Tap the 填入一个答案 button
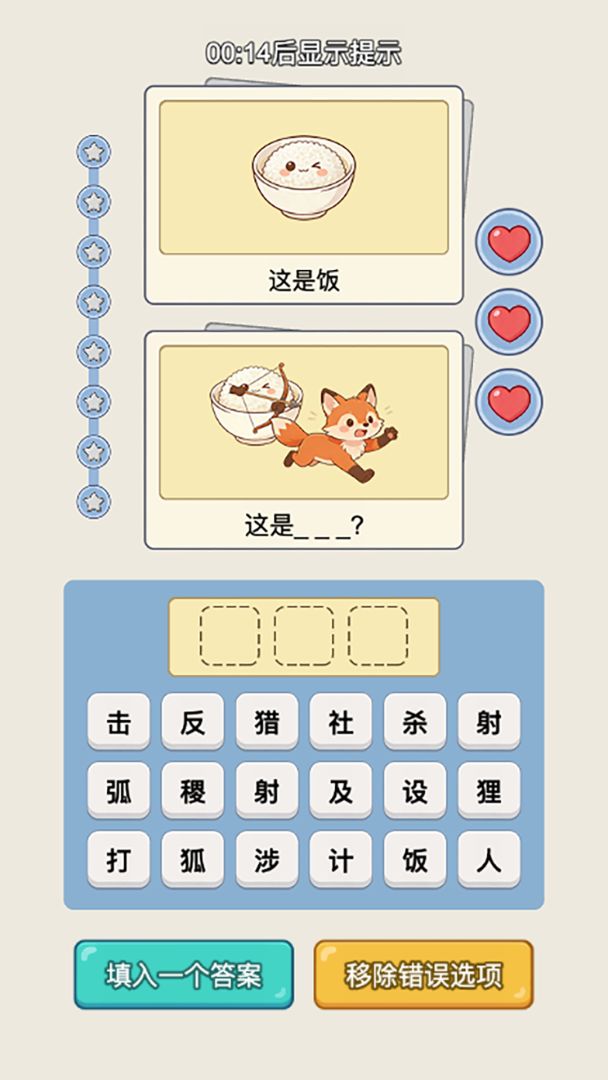Viewport: 608px width, 1080px height. [x=184, y=974]
